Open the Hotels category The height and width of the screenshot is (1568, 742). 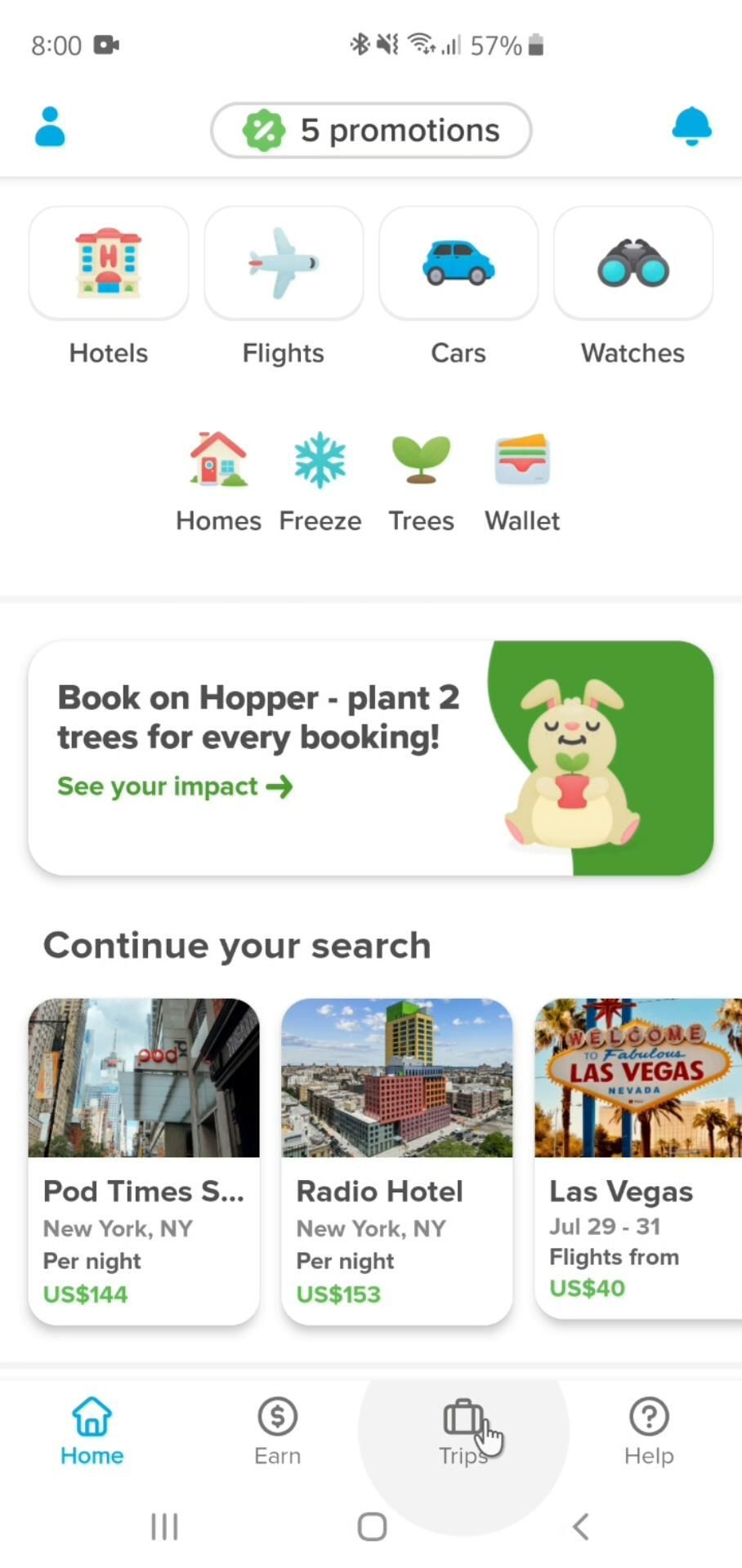109,264
